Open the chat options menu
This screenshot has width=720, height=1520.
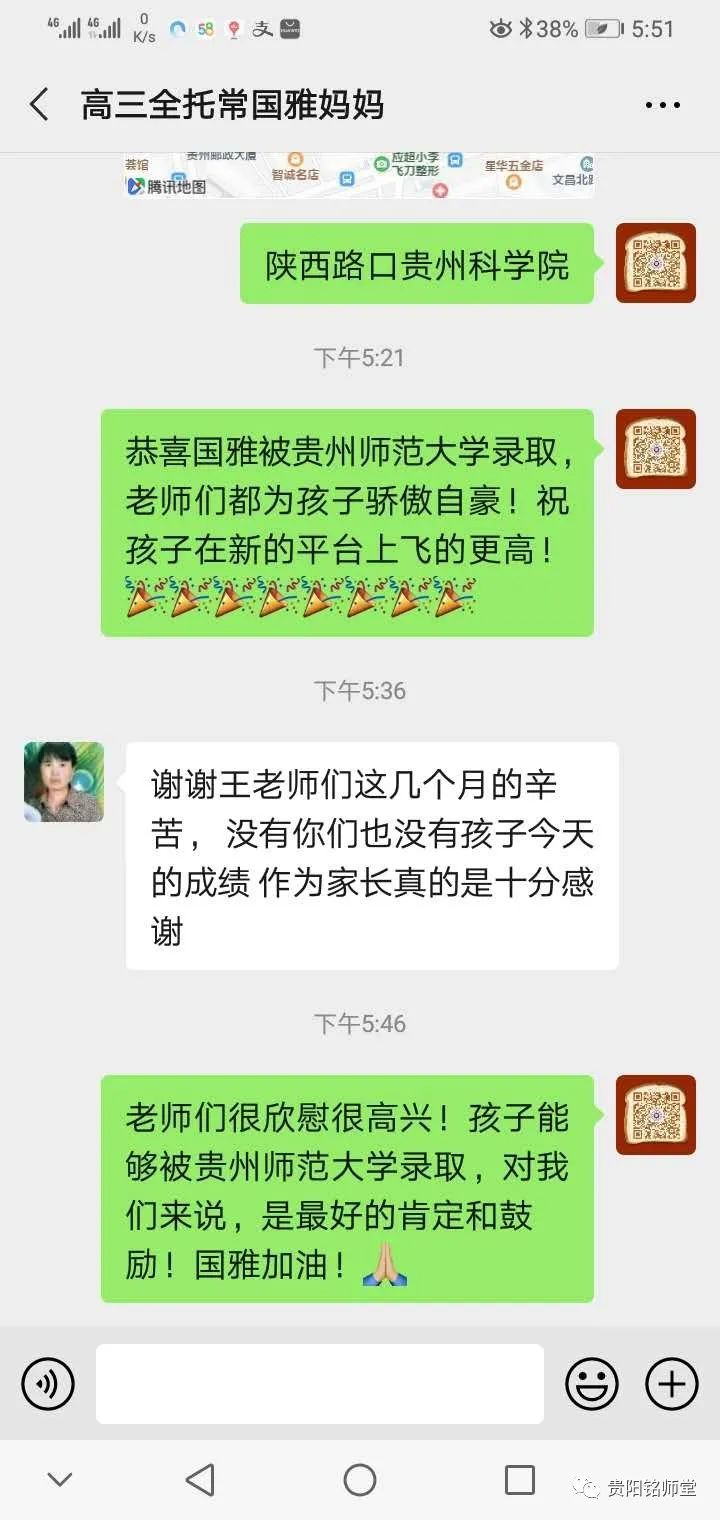point(662,105)
